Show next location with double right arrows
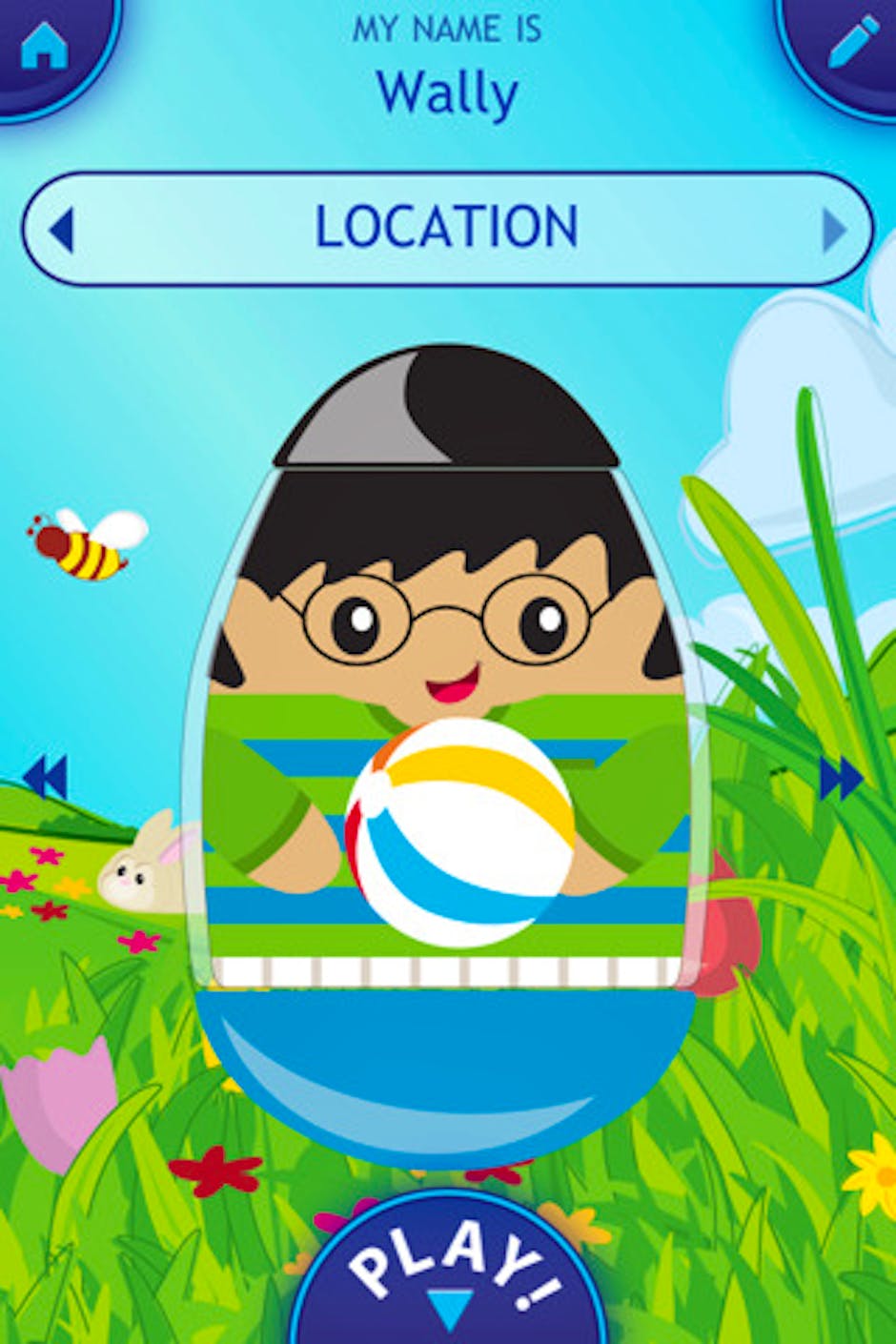896x1344 pixels. (x=841, y=779)
